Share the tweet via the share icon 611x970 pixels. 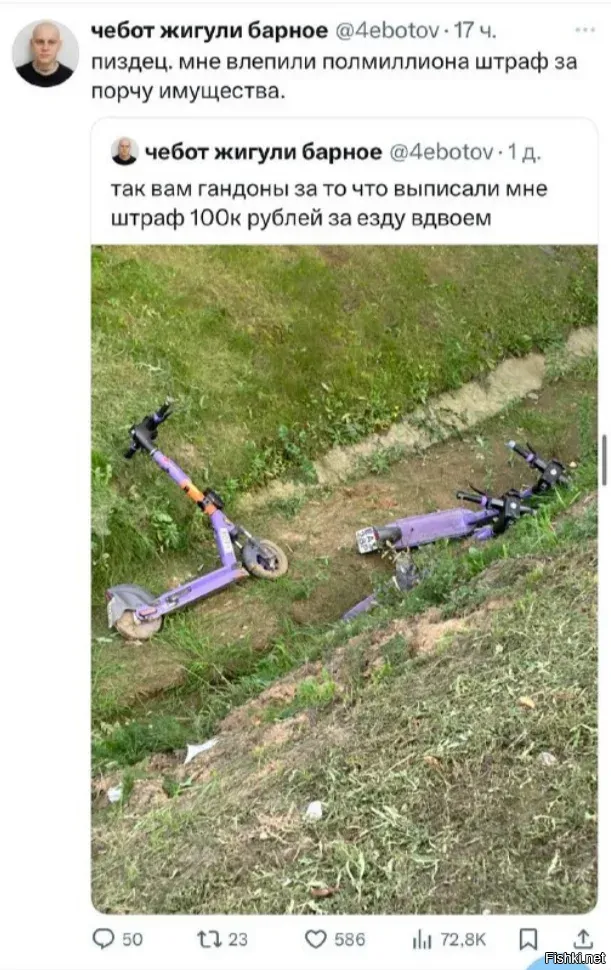[x=583, y=938]
